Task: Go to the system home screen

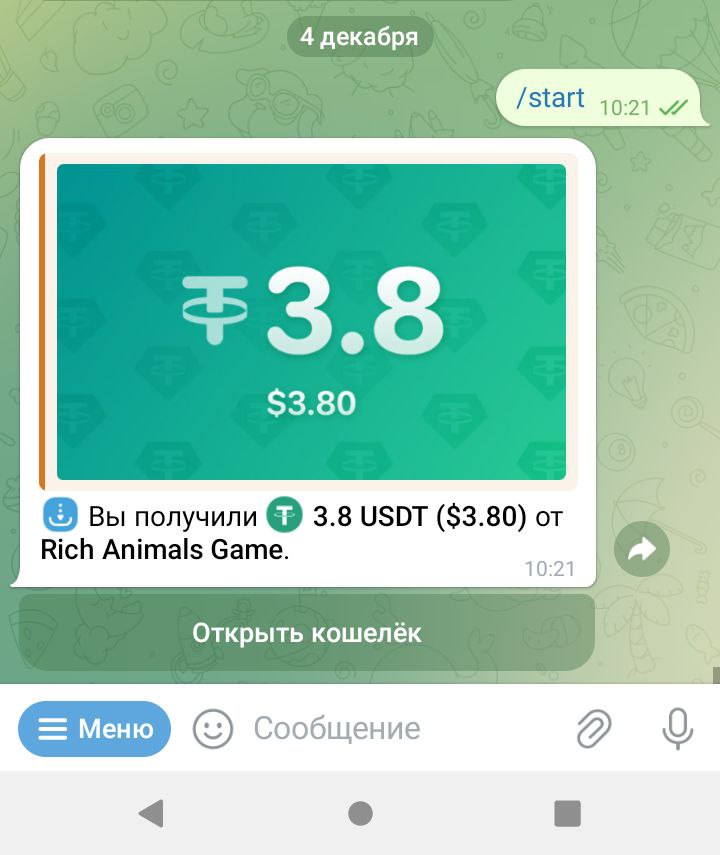Action: 360,813
